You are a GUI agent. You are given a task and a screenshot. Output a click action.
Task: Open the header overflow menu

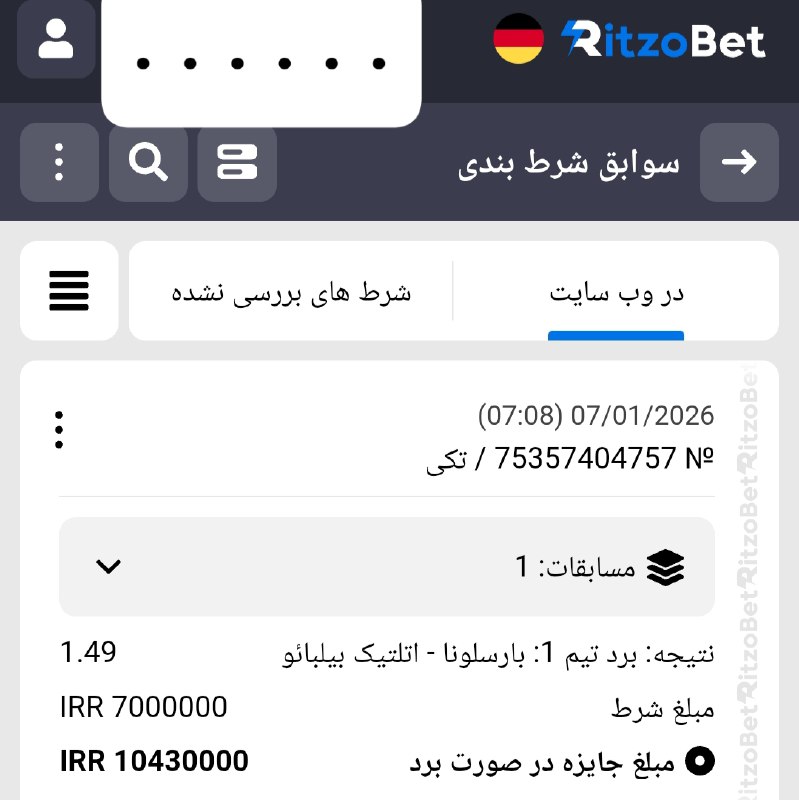pyautogui.click(x=59, y=162)
